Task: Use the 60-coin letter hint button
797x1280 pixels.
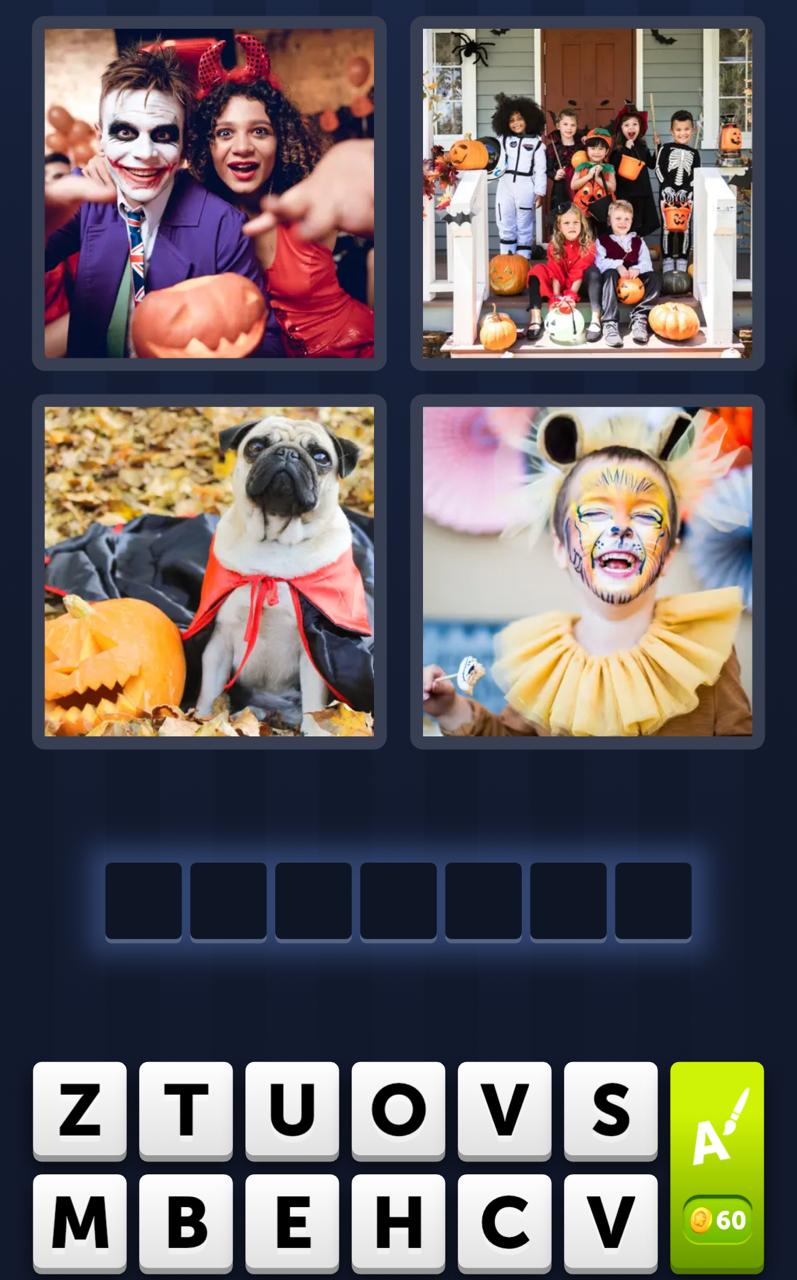Action: 716,1166
